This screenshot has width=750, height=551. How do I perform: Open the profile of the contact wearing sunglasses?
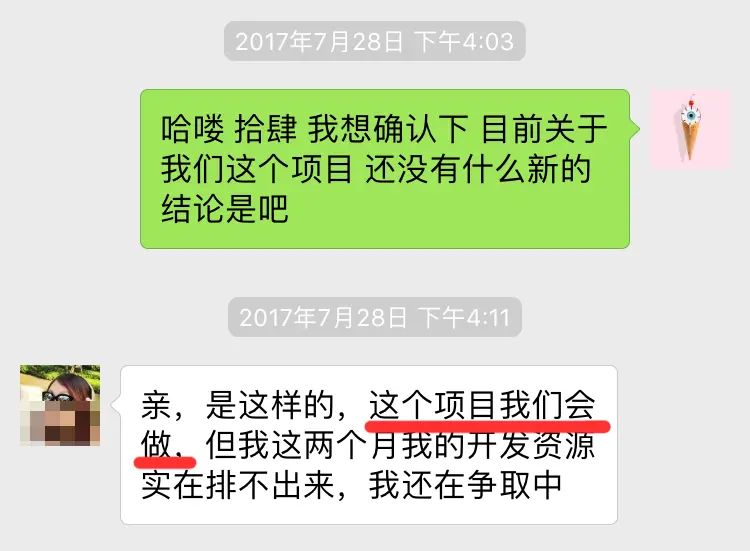tap(60, 405)
